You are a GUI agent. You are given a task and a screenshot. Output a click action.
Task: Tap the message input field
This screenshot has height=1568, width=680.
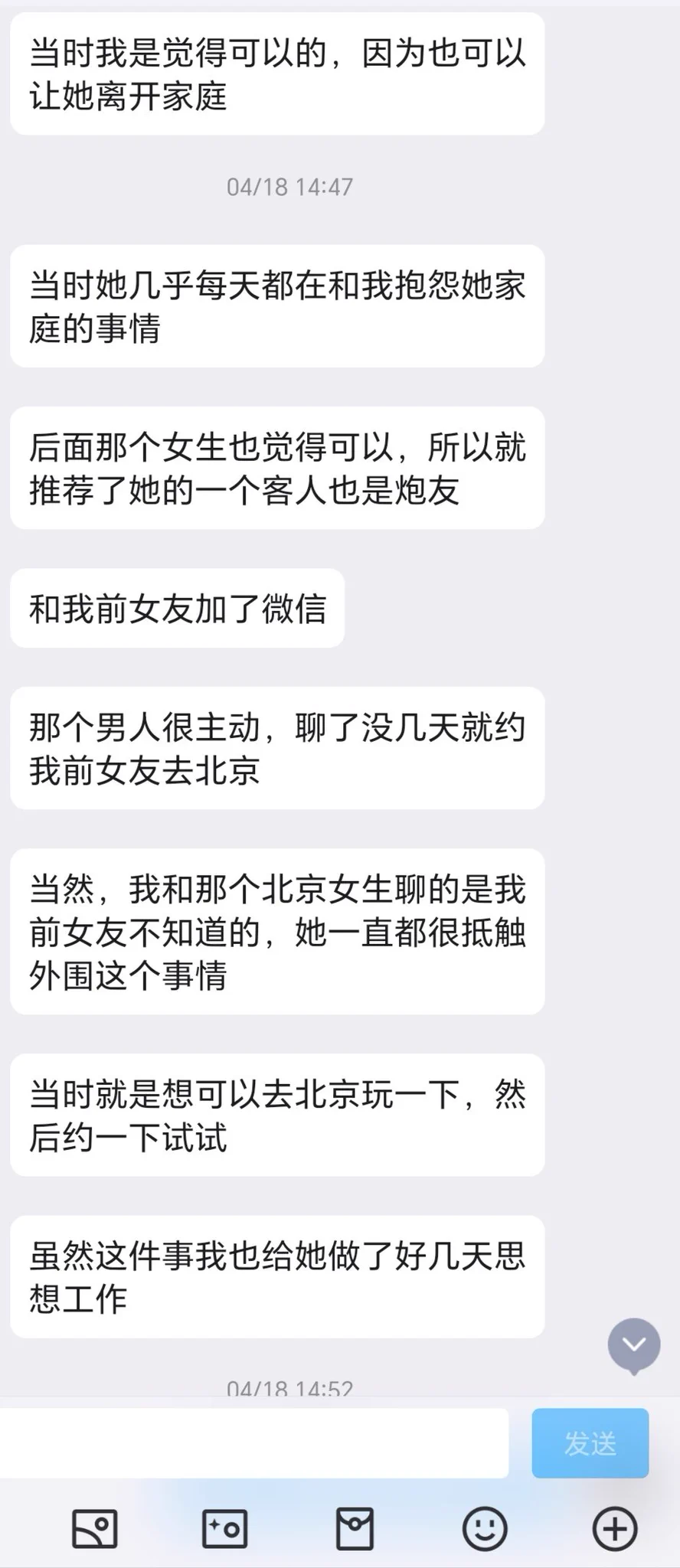click(x=253, y=1442)
